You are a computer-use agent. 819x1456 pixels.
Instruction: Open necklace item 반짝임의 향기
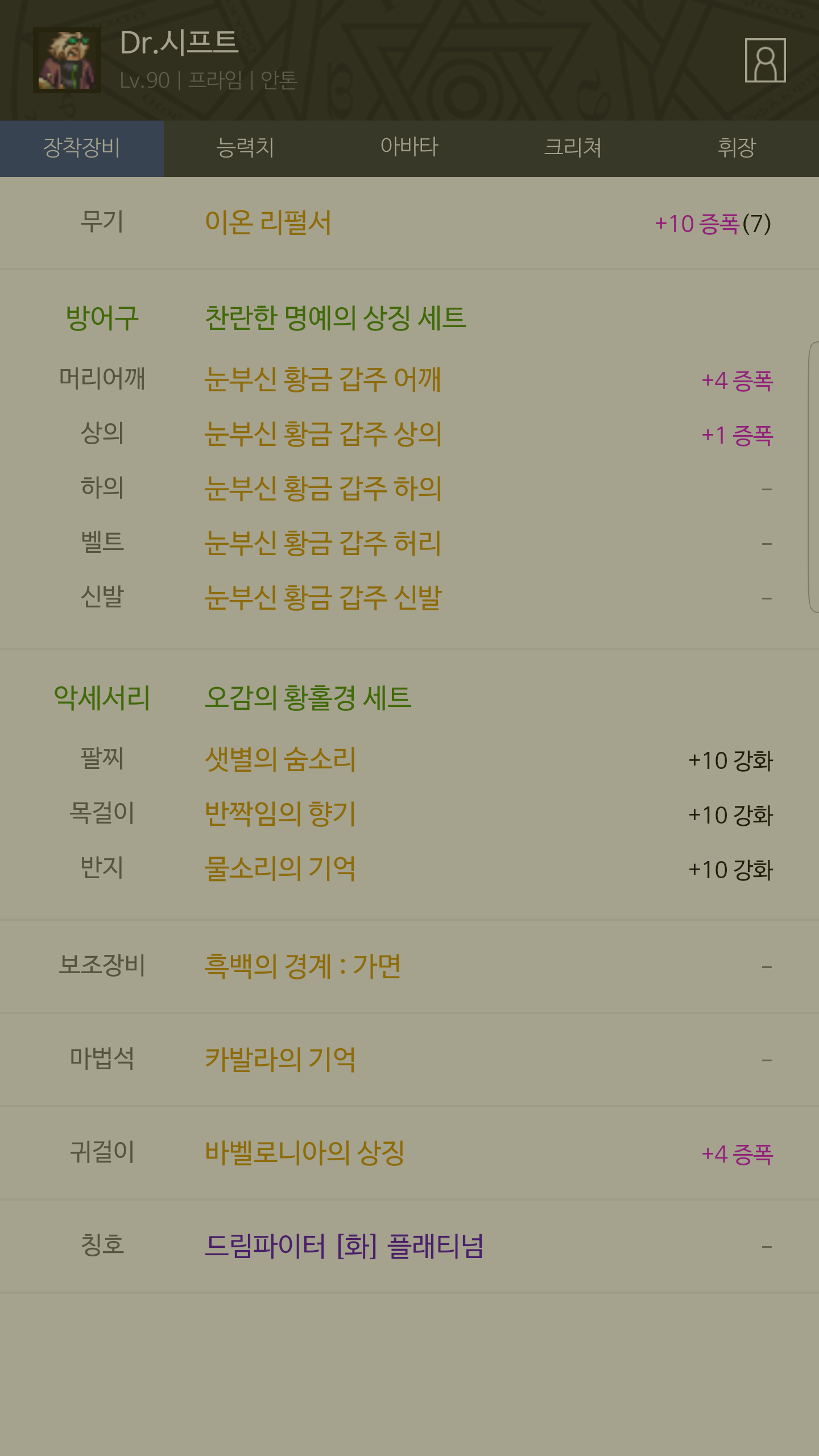coord(280,814)
